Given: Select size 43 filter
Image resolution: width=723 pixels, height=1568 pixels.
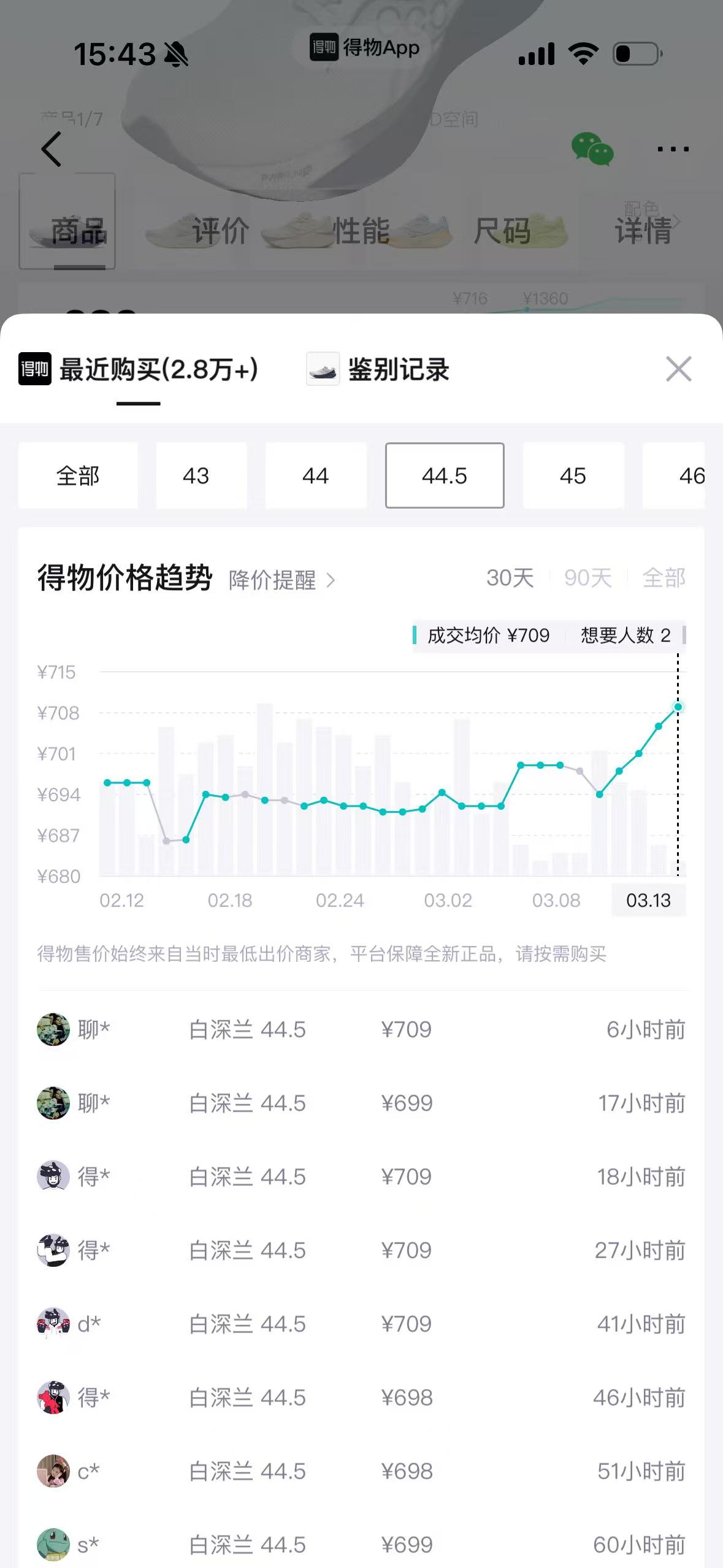Looking at the screenshot, I should point(196,475).
